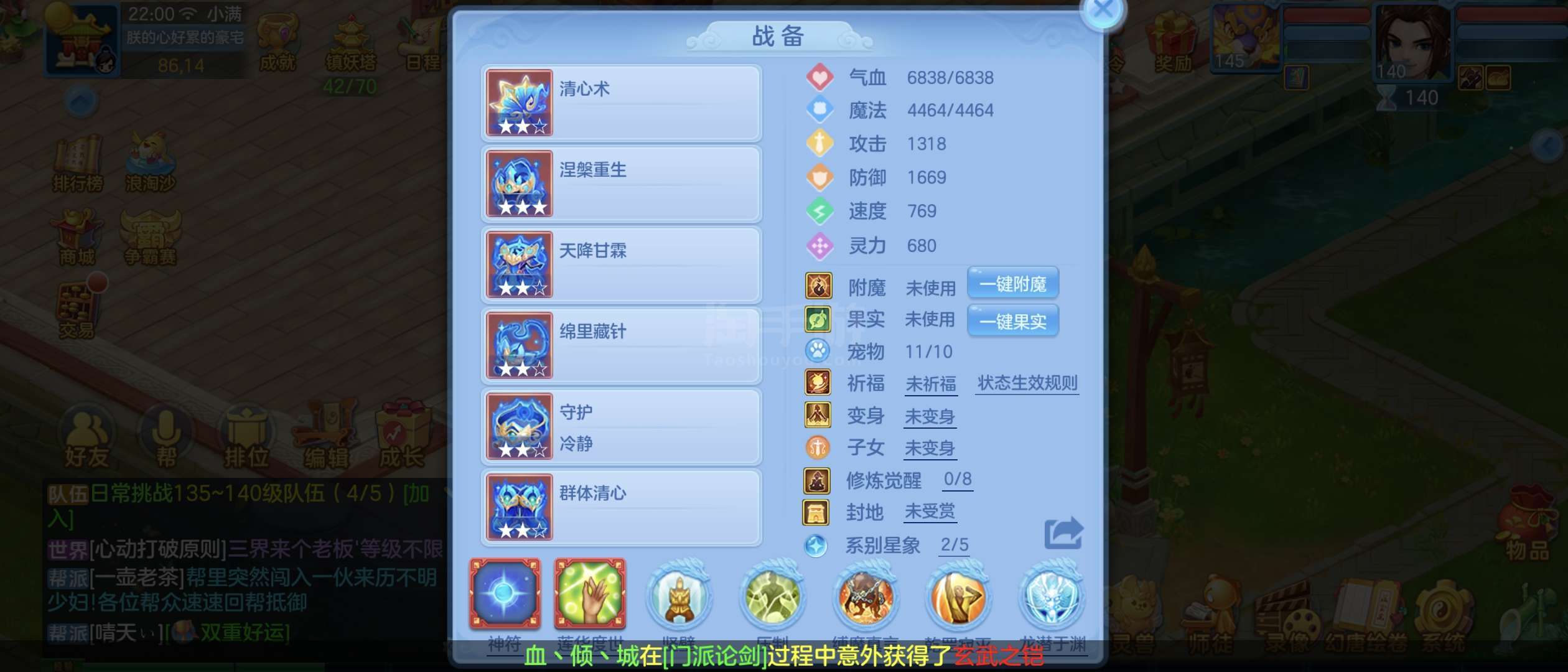Image resolution: width=1568 pixels, height=672 pixels.
Task: Choose the 莲华度世 skill icon
Action: pyautogui.click(x=590, y=593)
